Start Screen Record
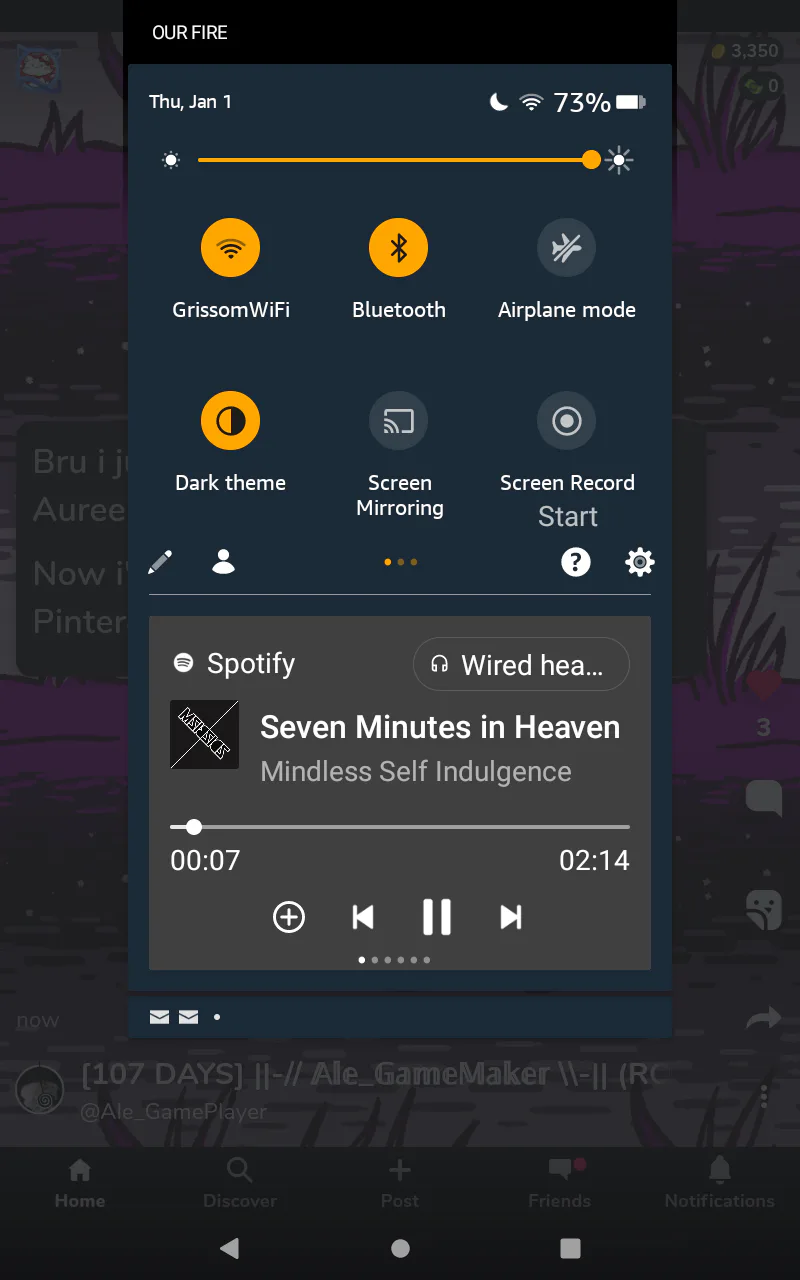 (x=566, y=420)
